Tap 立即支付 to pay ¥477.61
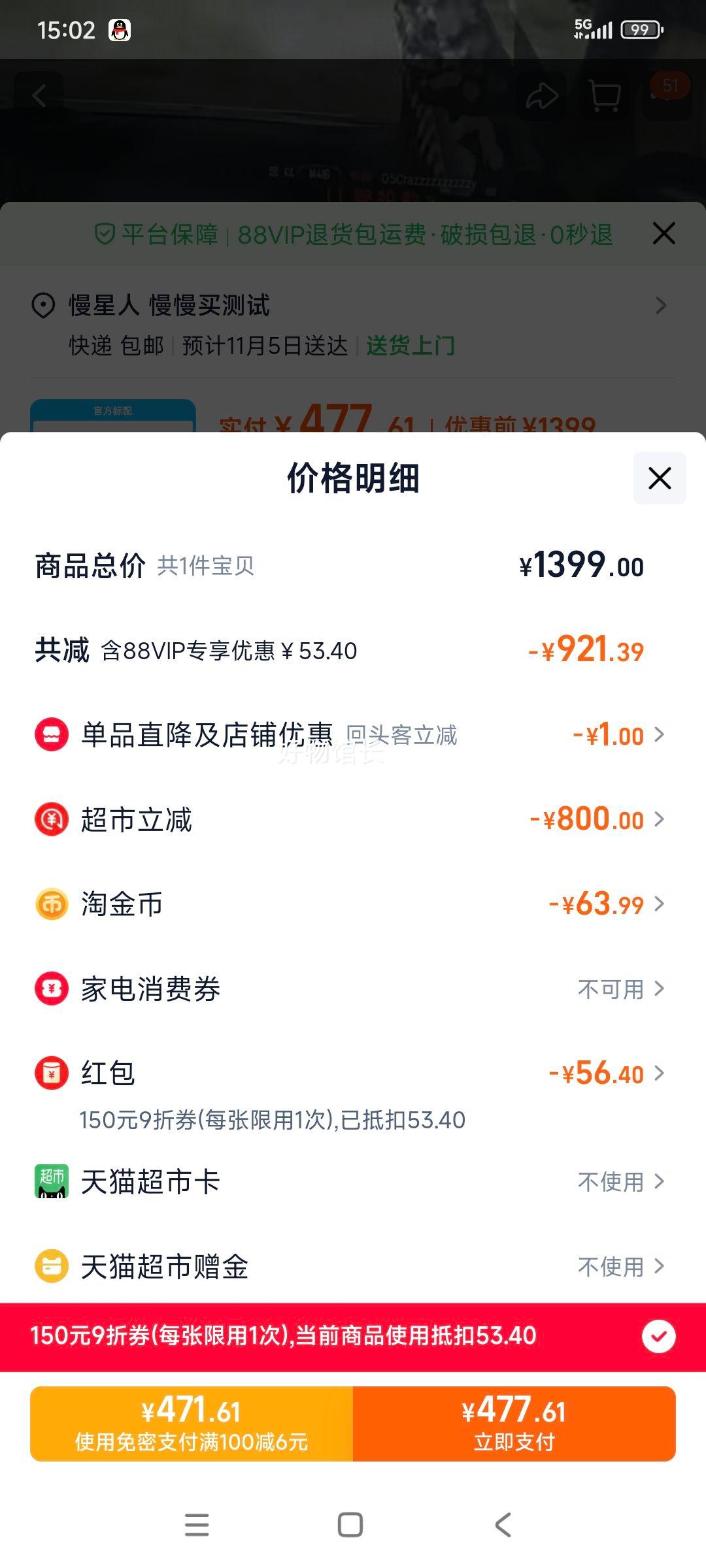Viewport: 706px width, 1568px height. click(514, 1424)
